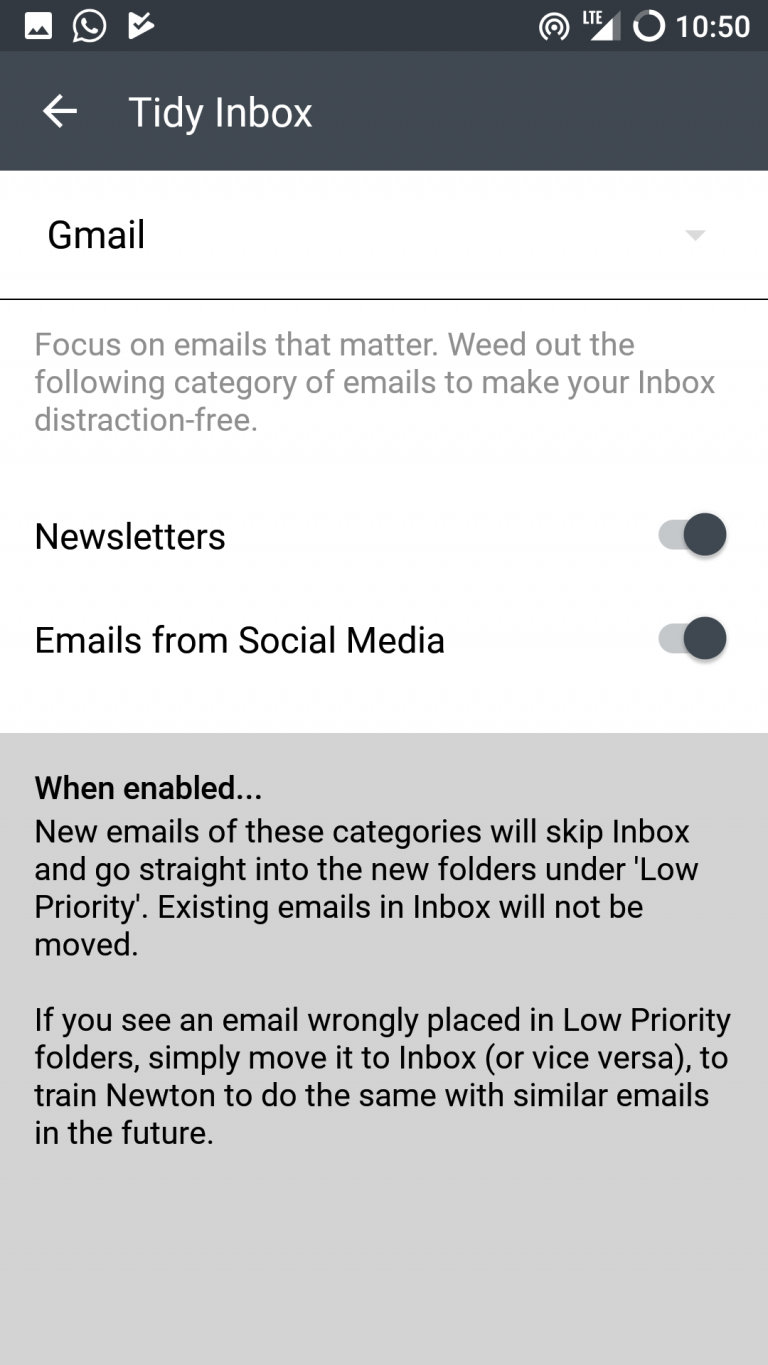Select the Tidy Inbox header title
The width and height of the screenshot is (768, 1365).
point(219,112)
